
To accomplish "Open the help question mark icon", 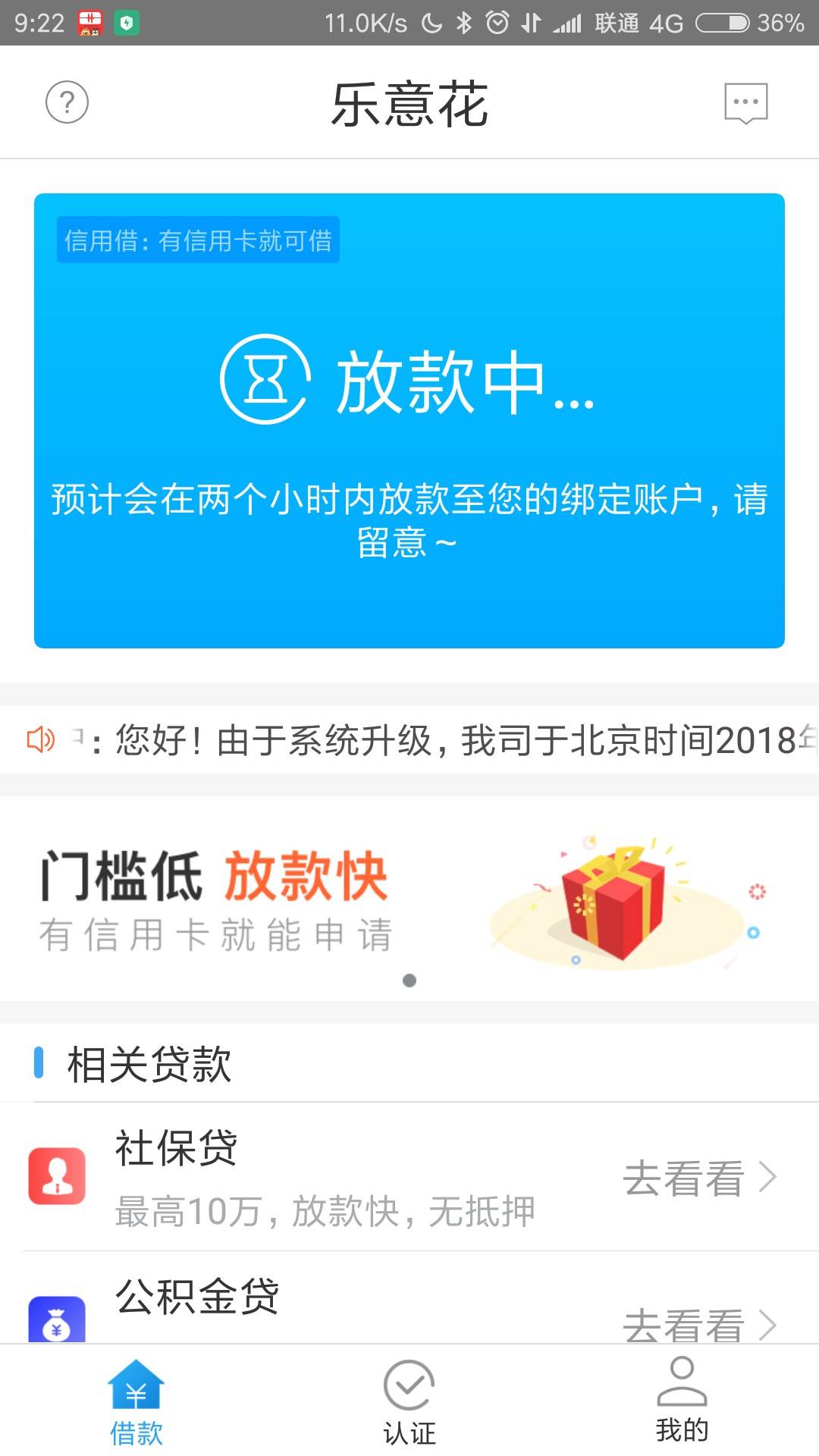I will [67, 102].
